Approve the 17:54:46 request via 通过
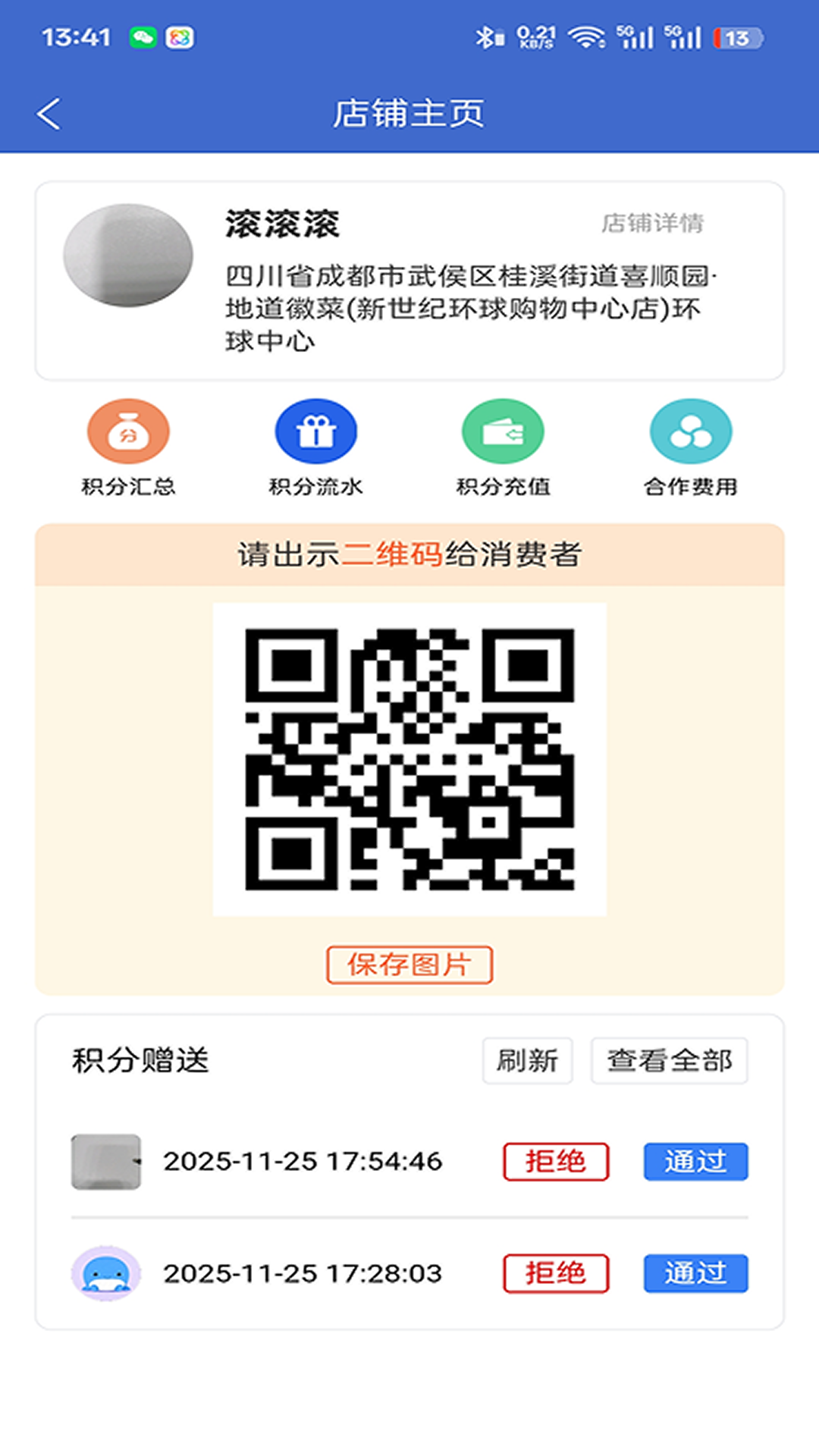The width and height of the screenshot is (819, 1456). [695, 1161]
